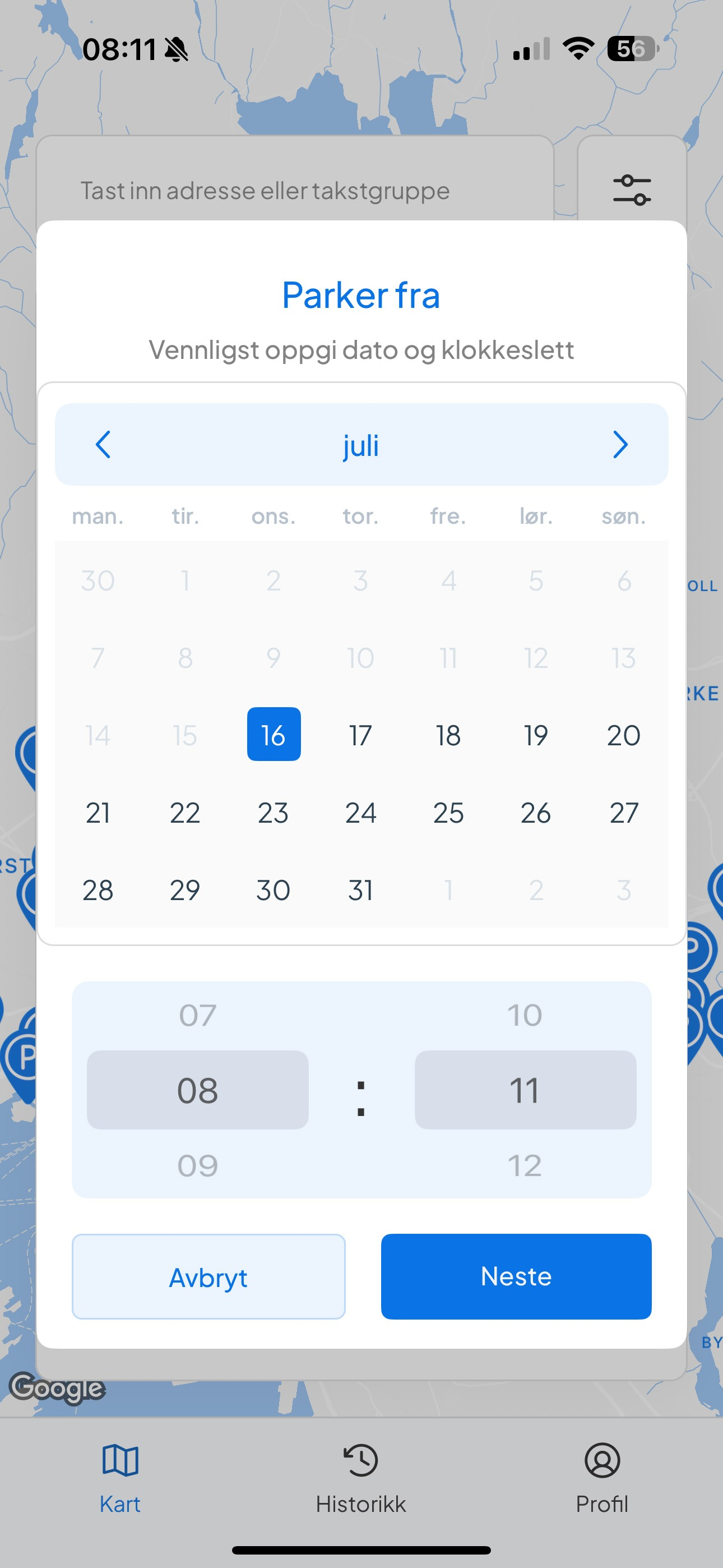Go to the previous month
Screen dimensions: 723x1568
pos(104,444)
